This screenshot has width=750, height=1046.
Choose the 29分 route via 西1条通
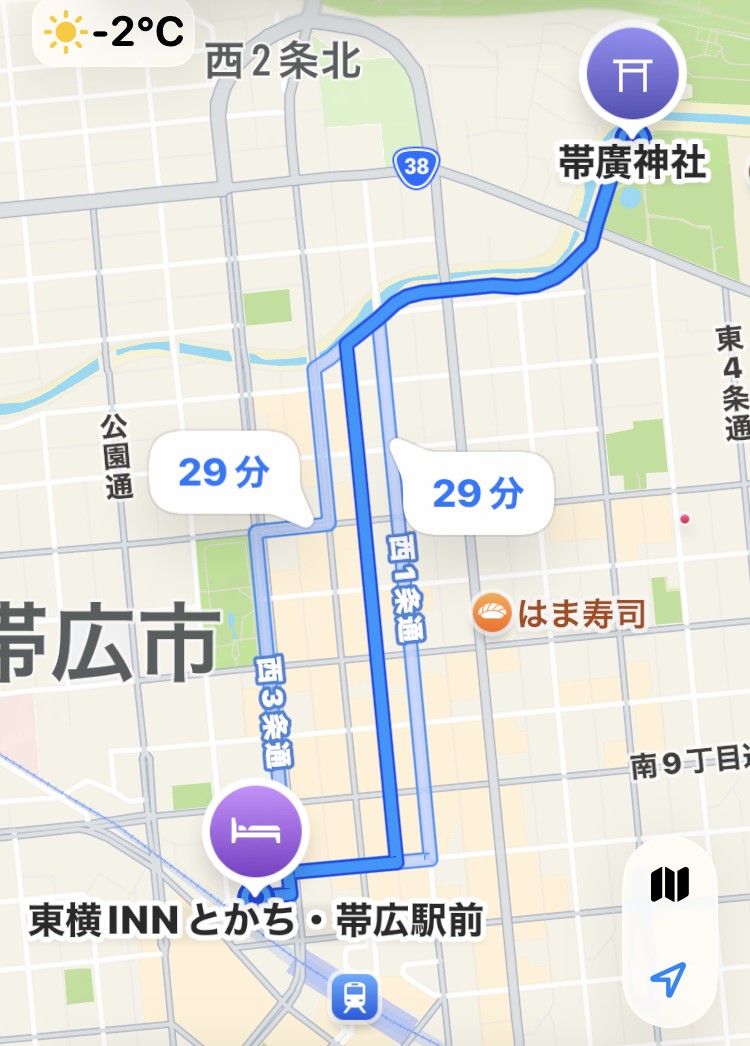[478, 493]
